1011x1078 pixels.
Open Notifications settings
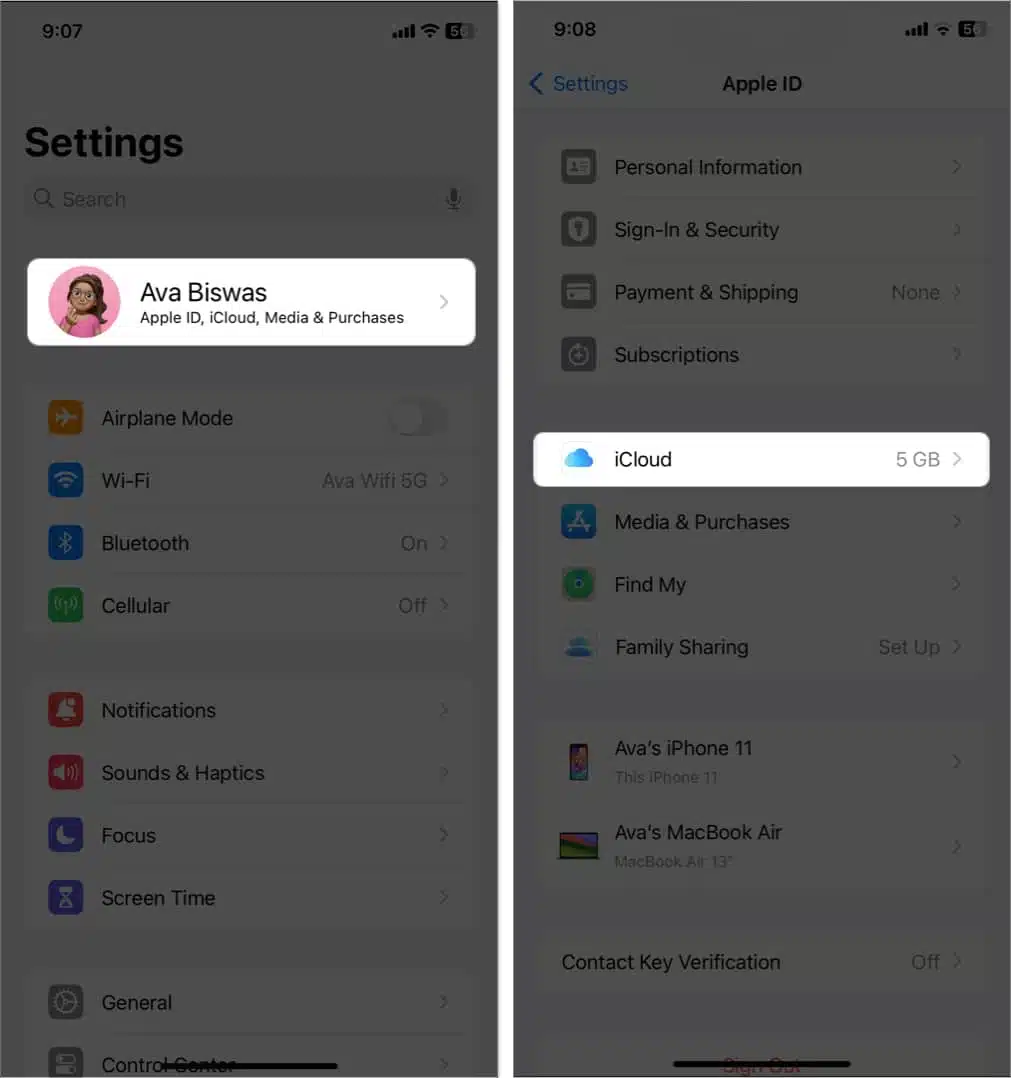pyautogui.click(x=250, y=711)
